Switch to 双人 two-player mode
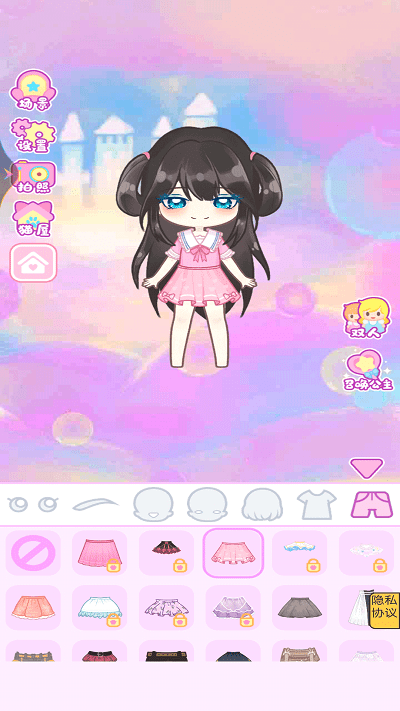This screenshot has width=400, height=711. coord(366,317)
